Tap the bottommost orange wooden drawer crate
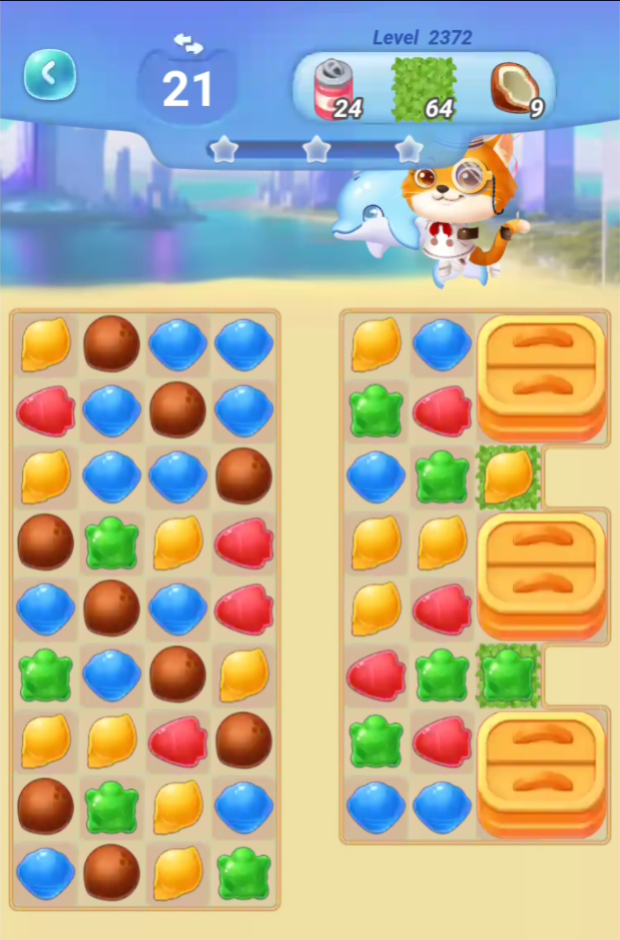The image size is (620, 940). click(x=541, y=774)
